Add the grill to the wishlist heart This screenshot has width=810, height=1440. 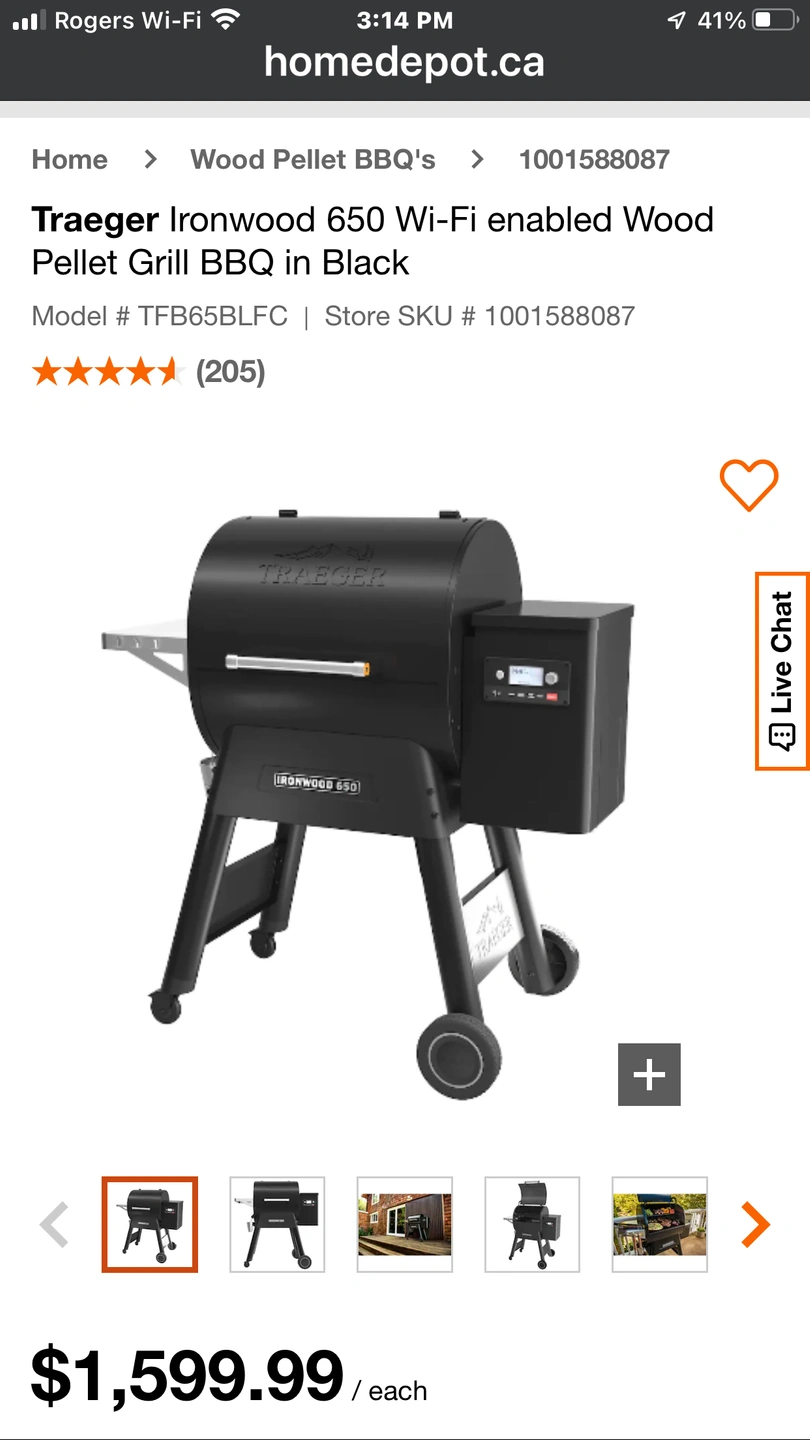coord(749,485)
